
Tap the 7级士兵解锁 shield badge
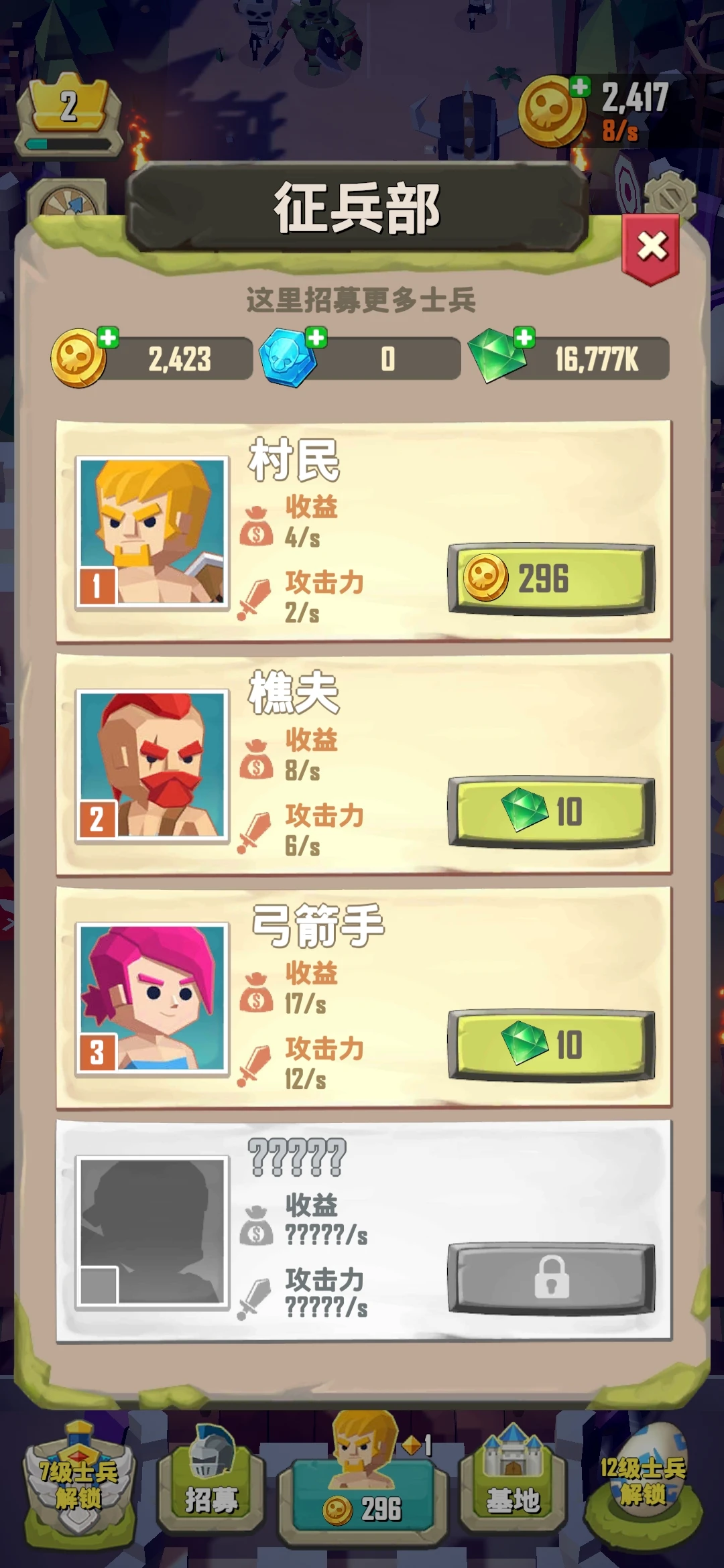[x=78, y=1482]
